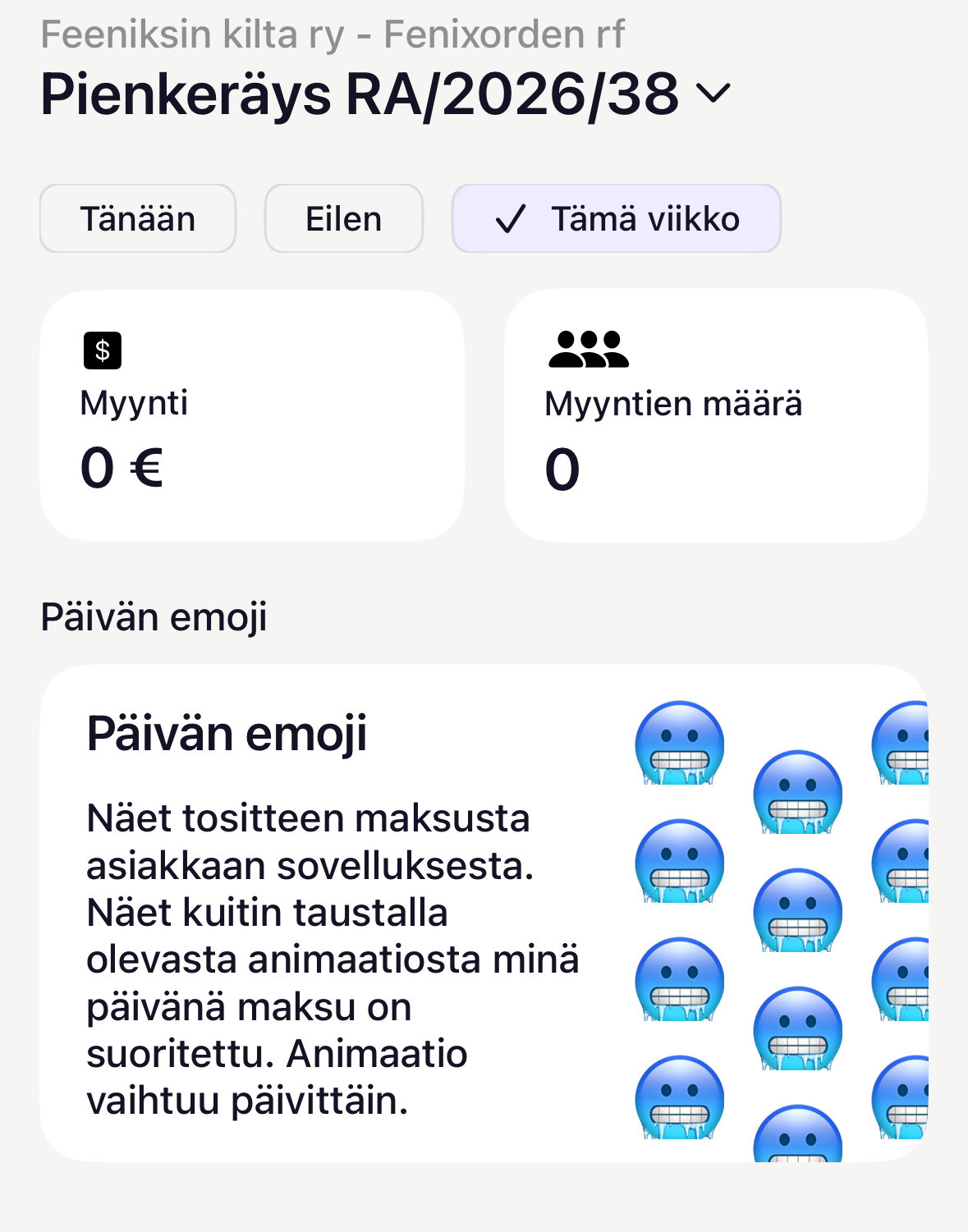Open the Myyntien määrä card
Image resolution: width=968 pixels, height=1232 pixels.
click(x=716, y=415)
